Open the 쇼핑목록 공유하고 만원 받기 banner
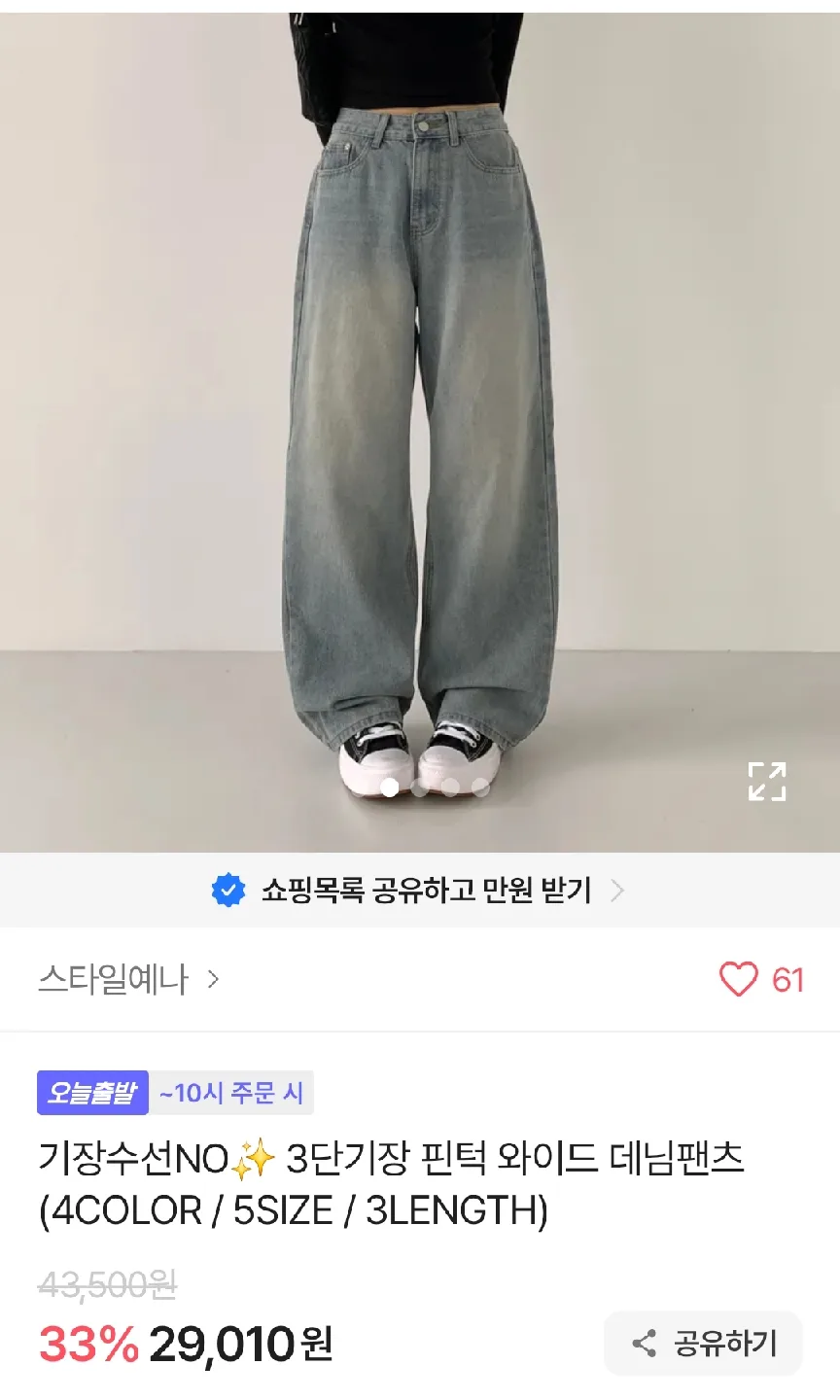This screenshot has width=840, height=1400. click(x=419, y=890)
